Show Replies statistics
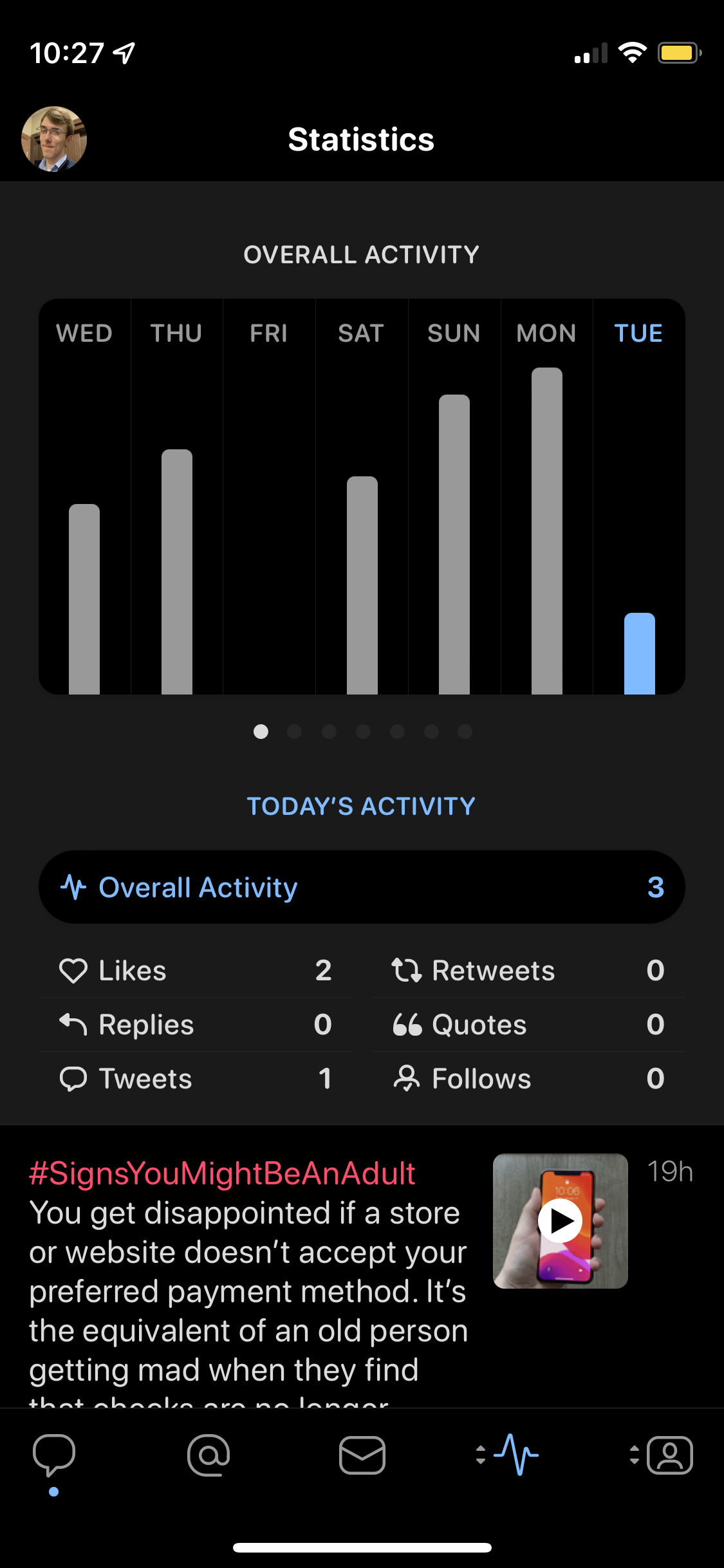Viewport: 724px width, 1568px height. [x=196, y=1024]
